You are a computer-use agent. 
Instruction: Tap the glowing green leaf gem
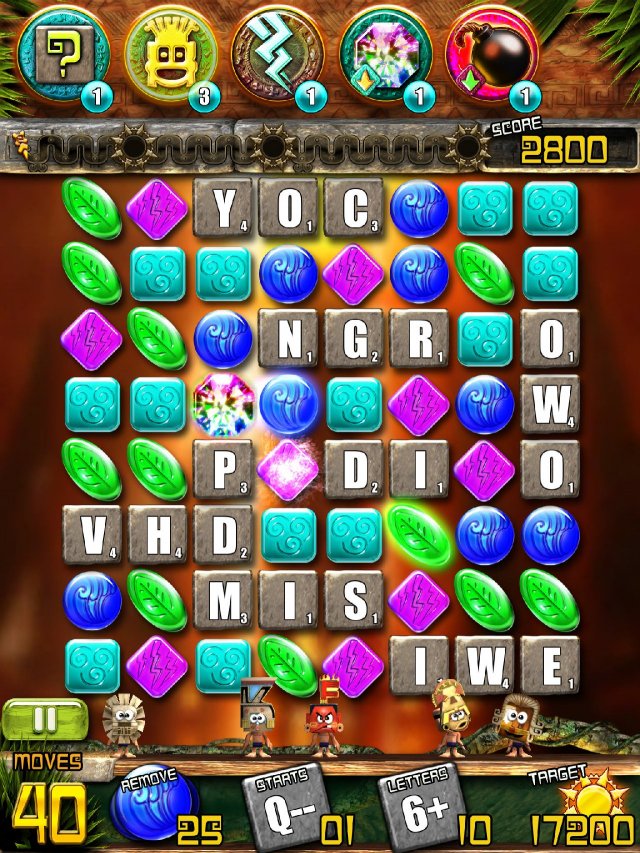pyautogui.click(x=418, y=533)
